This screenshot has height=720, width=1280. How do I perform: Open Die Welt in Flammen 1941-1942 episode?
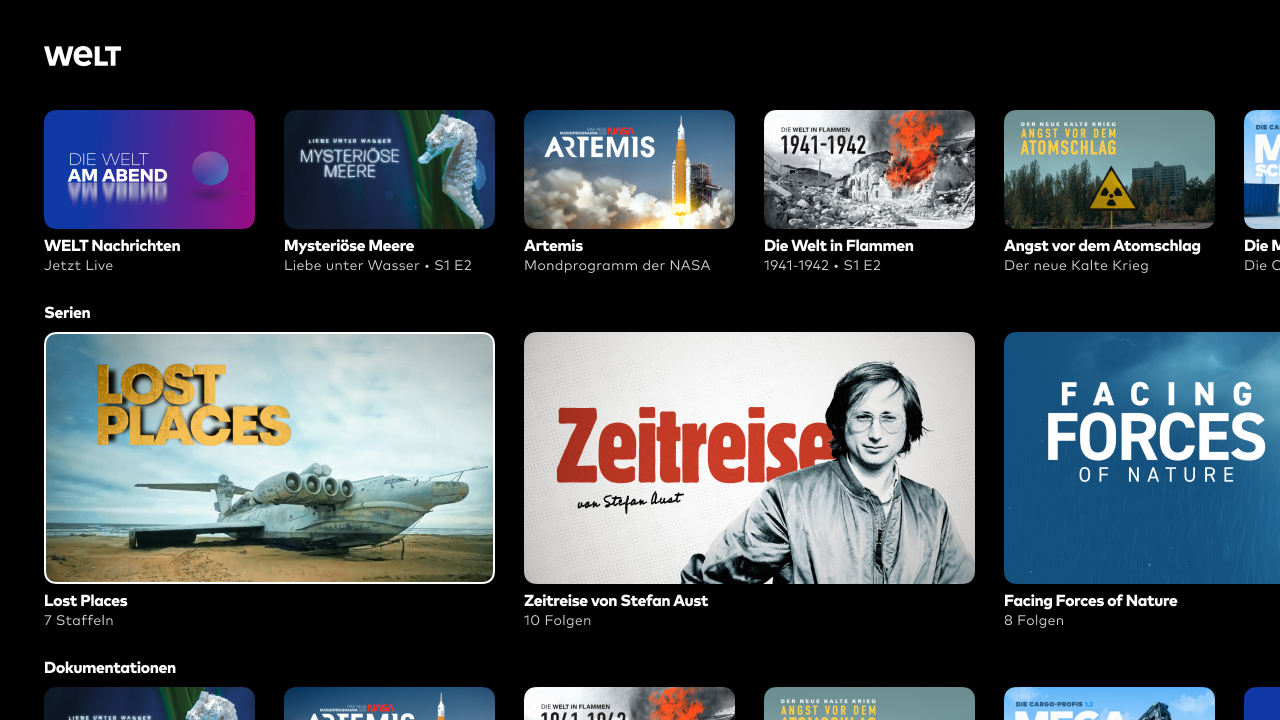(x=869, y=170)
